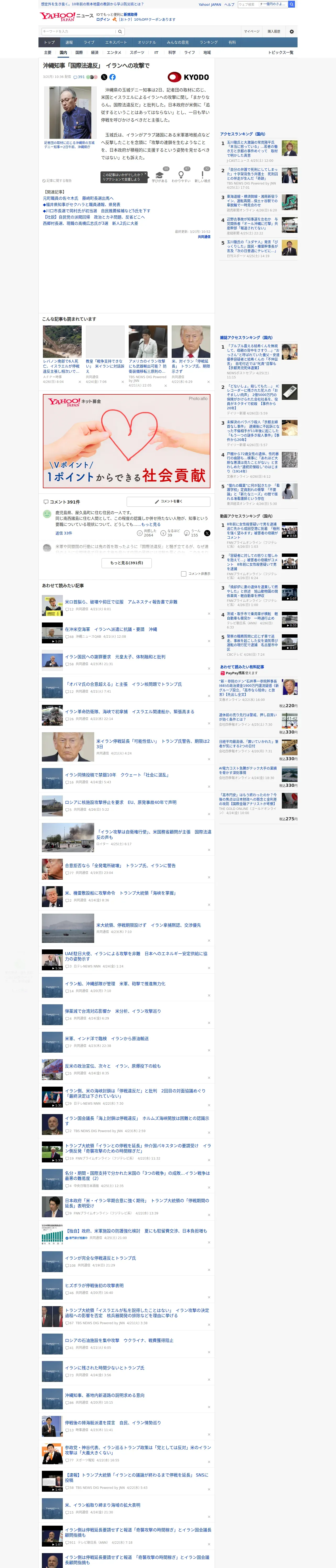
Task: Tap the コメントを書く button
Action: click(x=168, y=501)
